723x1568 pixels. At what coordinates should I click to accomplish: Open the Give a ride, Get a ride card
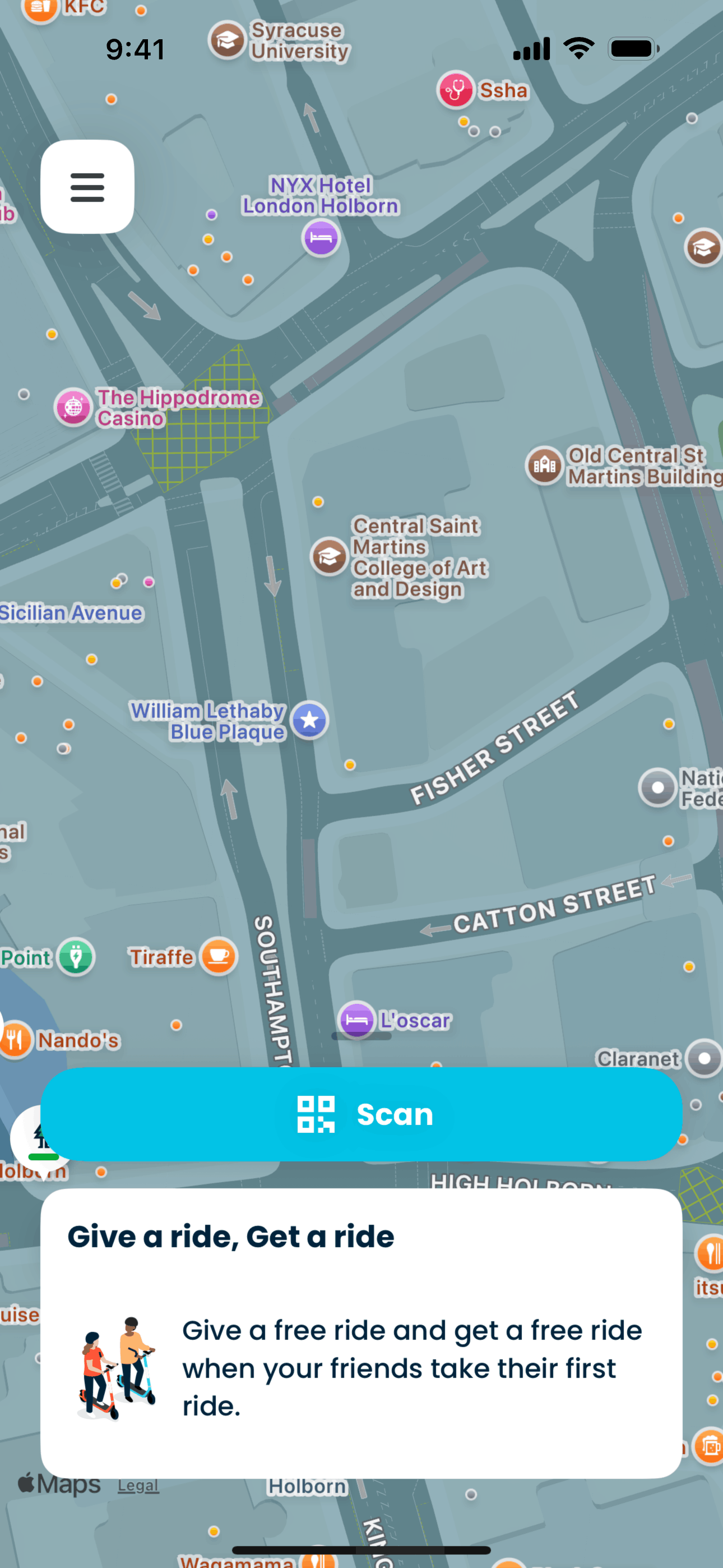point(361,1333)
